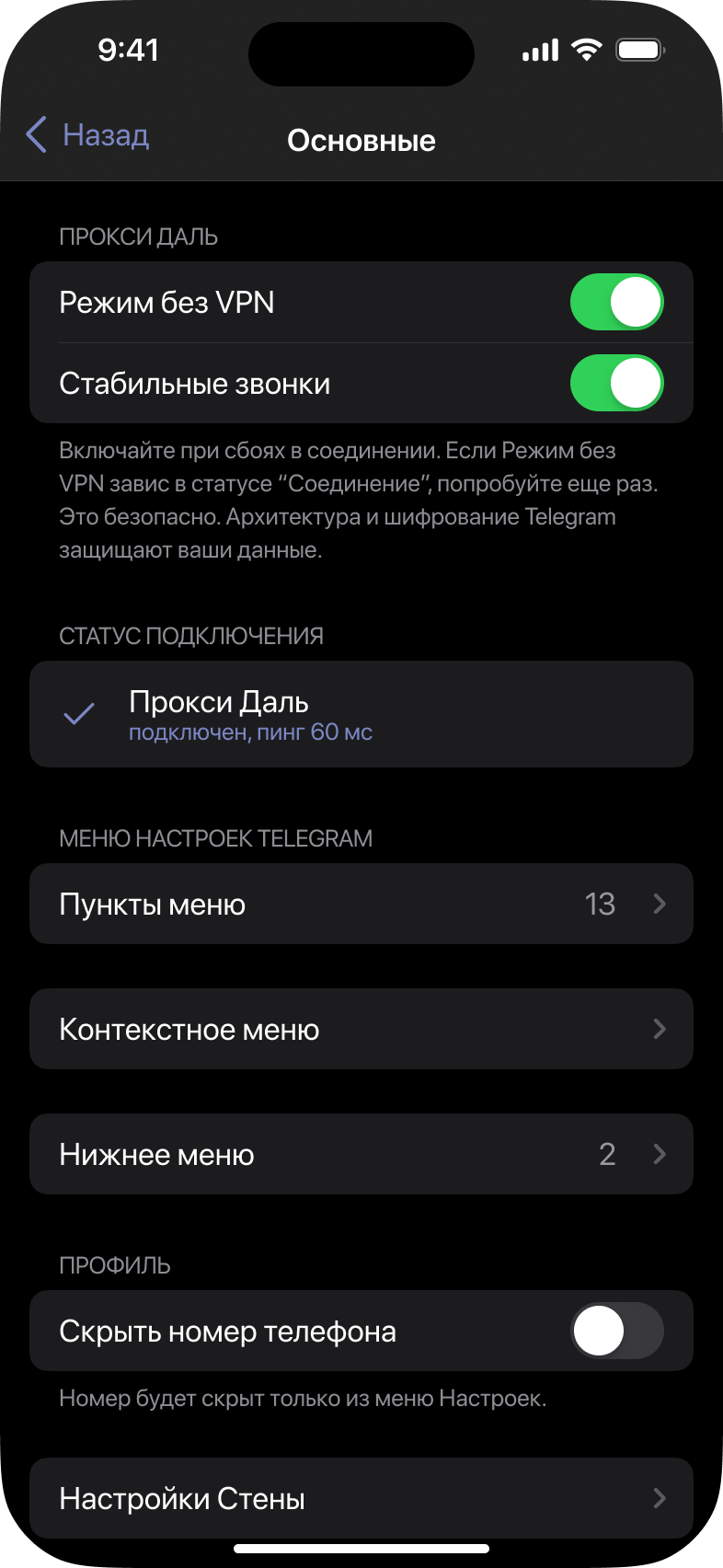Open Пункты меню settings
The image size is (723, 1568).
361,904
